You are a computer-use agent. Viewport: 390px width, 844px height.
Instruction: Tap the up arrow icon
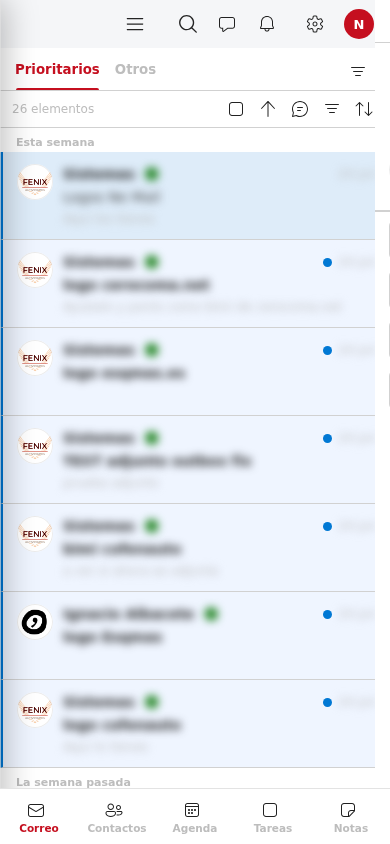(x=268, y=109)
